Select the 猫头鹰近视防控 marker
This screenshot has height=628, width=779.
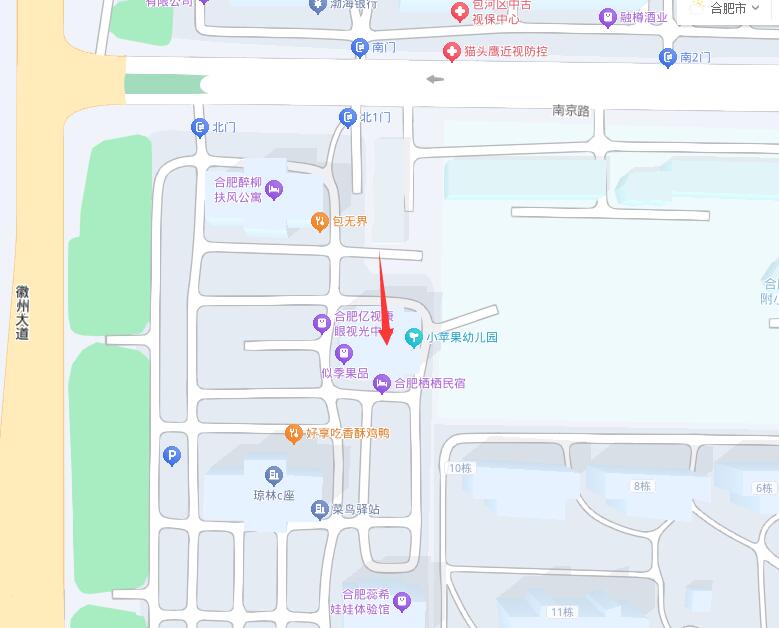tap(452, 50)
